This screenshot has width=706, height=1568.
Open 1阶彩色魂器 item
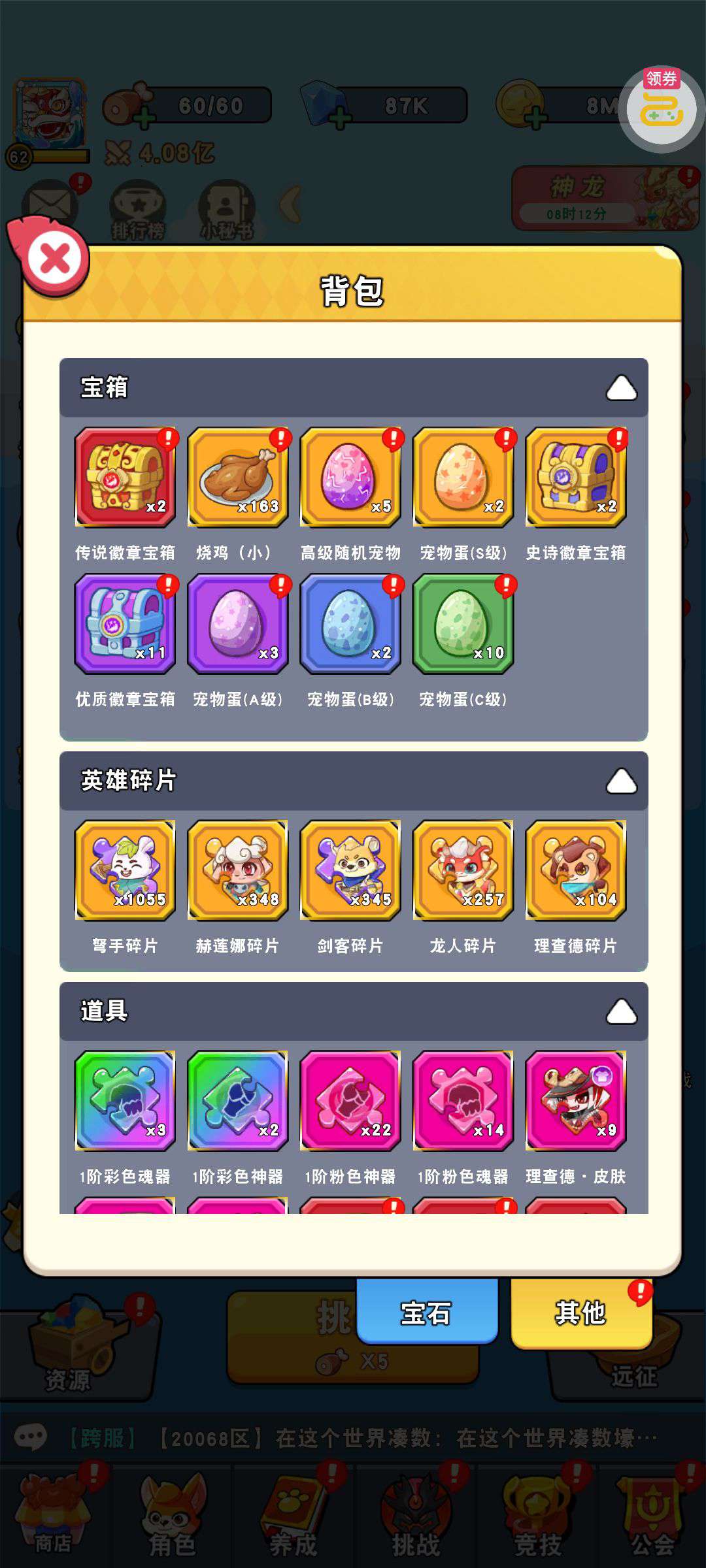coord(125,1101)
